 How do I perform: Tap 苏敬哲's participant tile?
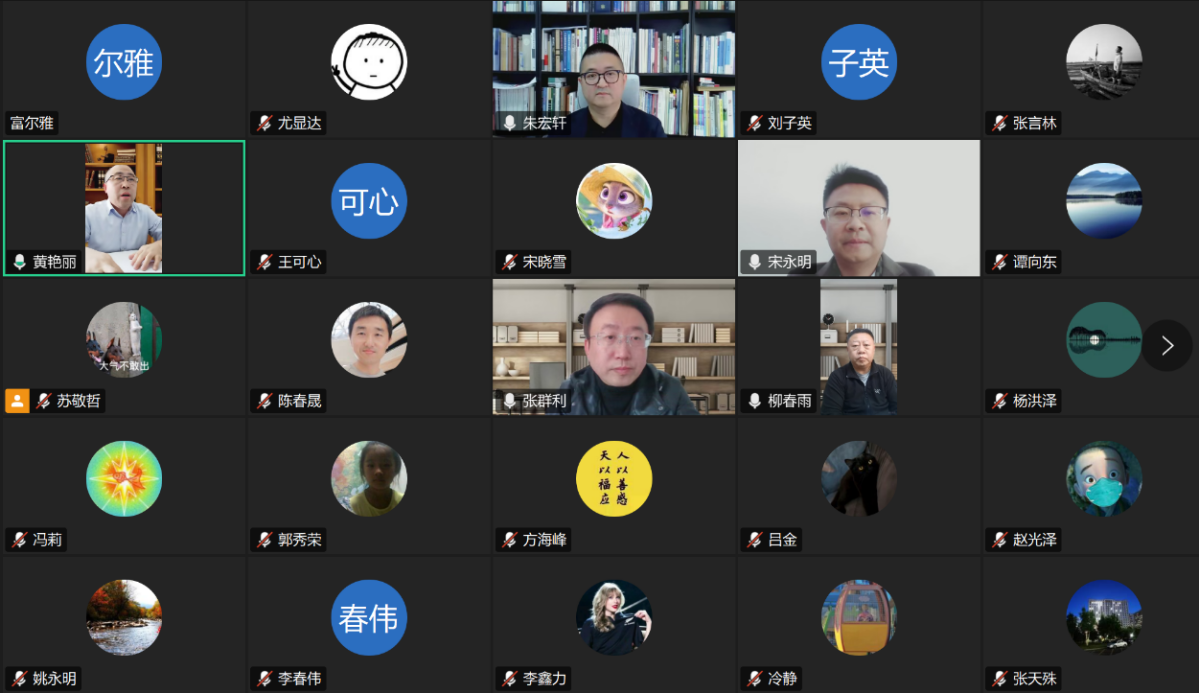124,346
